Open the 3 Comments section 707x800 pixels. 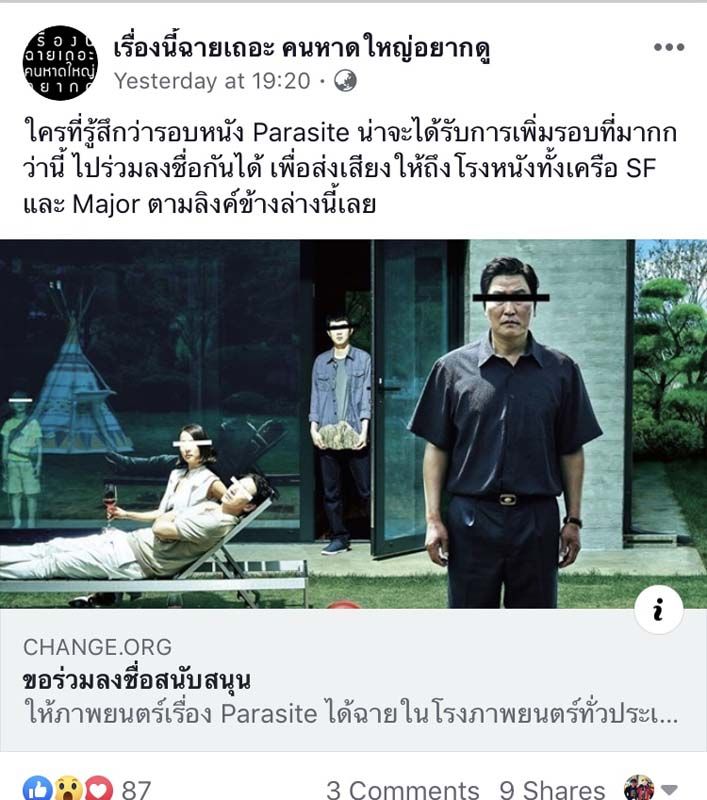[x=402, y=789]
